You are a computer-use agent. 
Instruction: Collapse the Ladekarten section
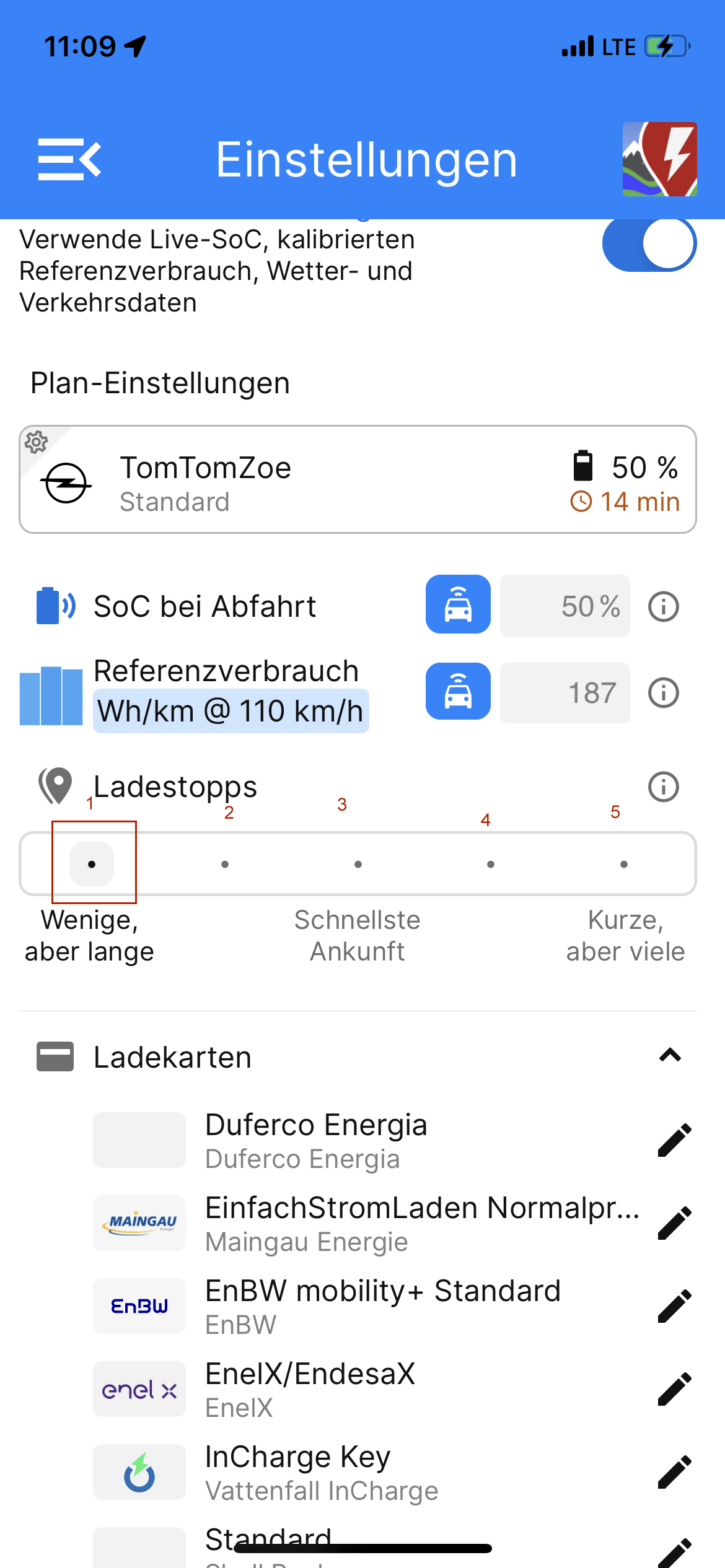670,1055
